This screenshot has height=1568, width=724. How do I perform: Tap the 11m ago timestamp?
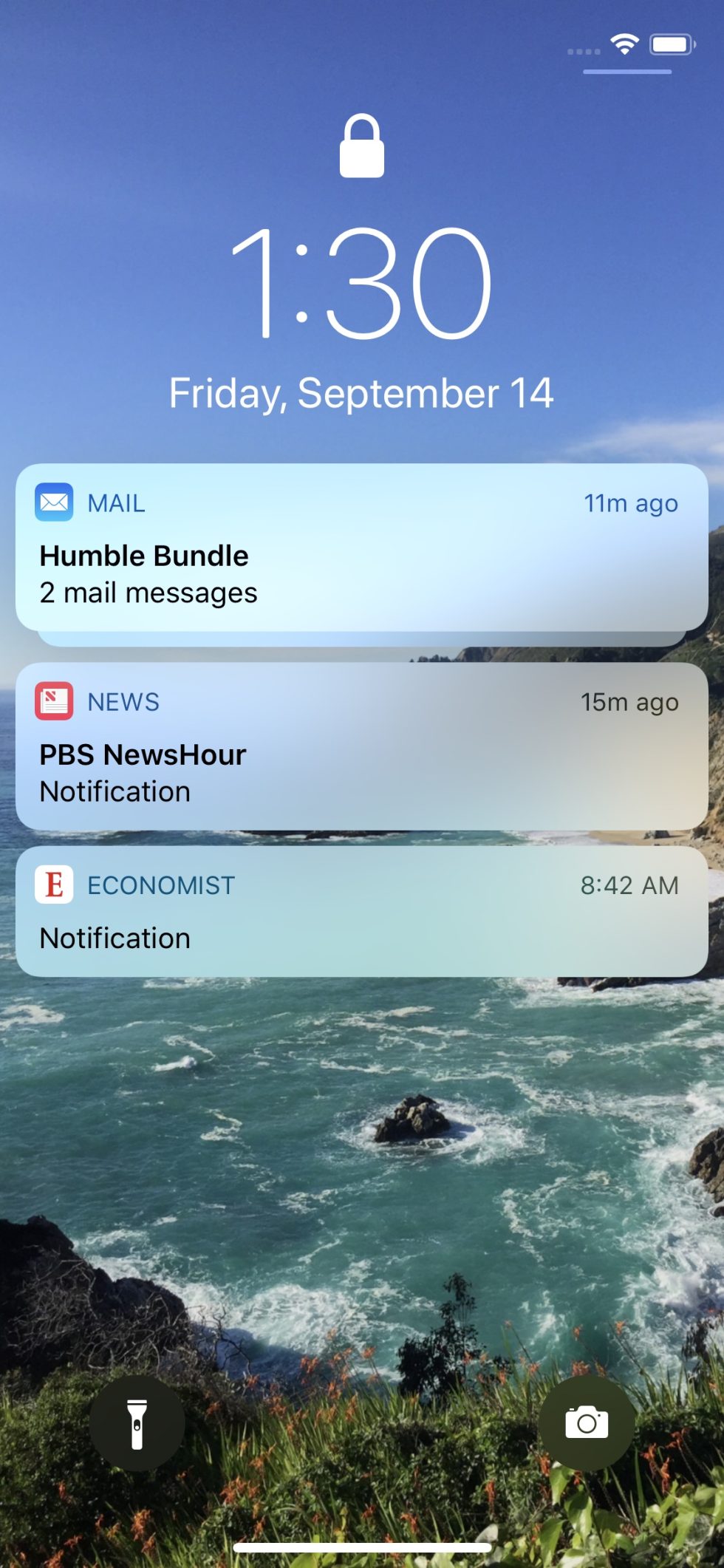[x=631, y=502]
